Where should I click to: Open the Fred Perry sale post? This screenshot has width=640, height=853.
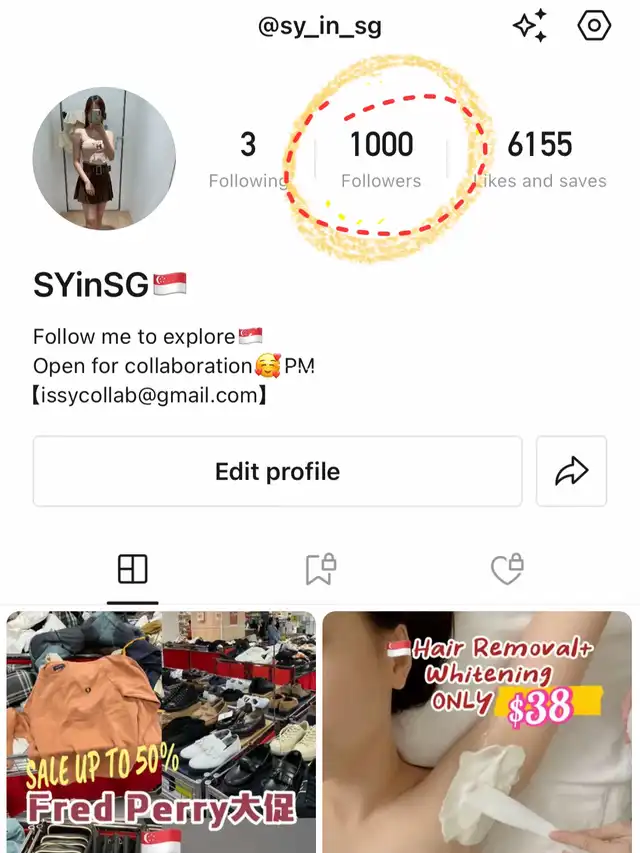tap(161, 732)
